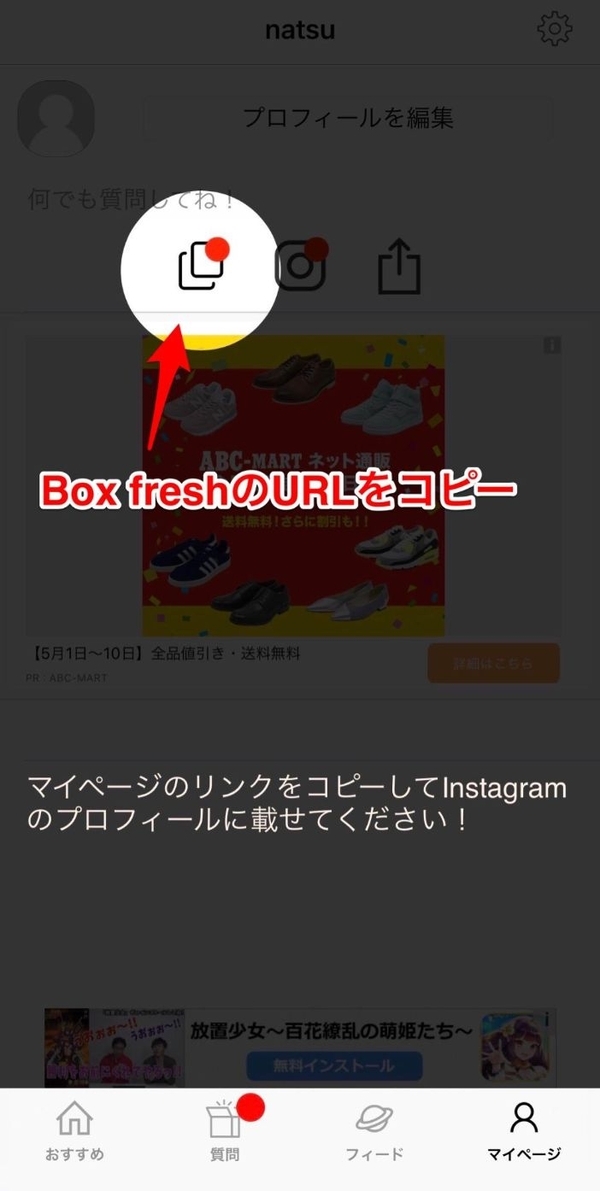Open the share sheet icon
Screen dimensions: 600x1191
click(x=399, y=266)
